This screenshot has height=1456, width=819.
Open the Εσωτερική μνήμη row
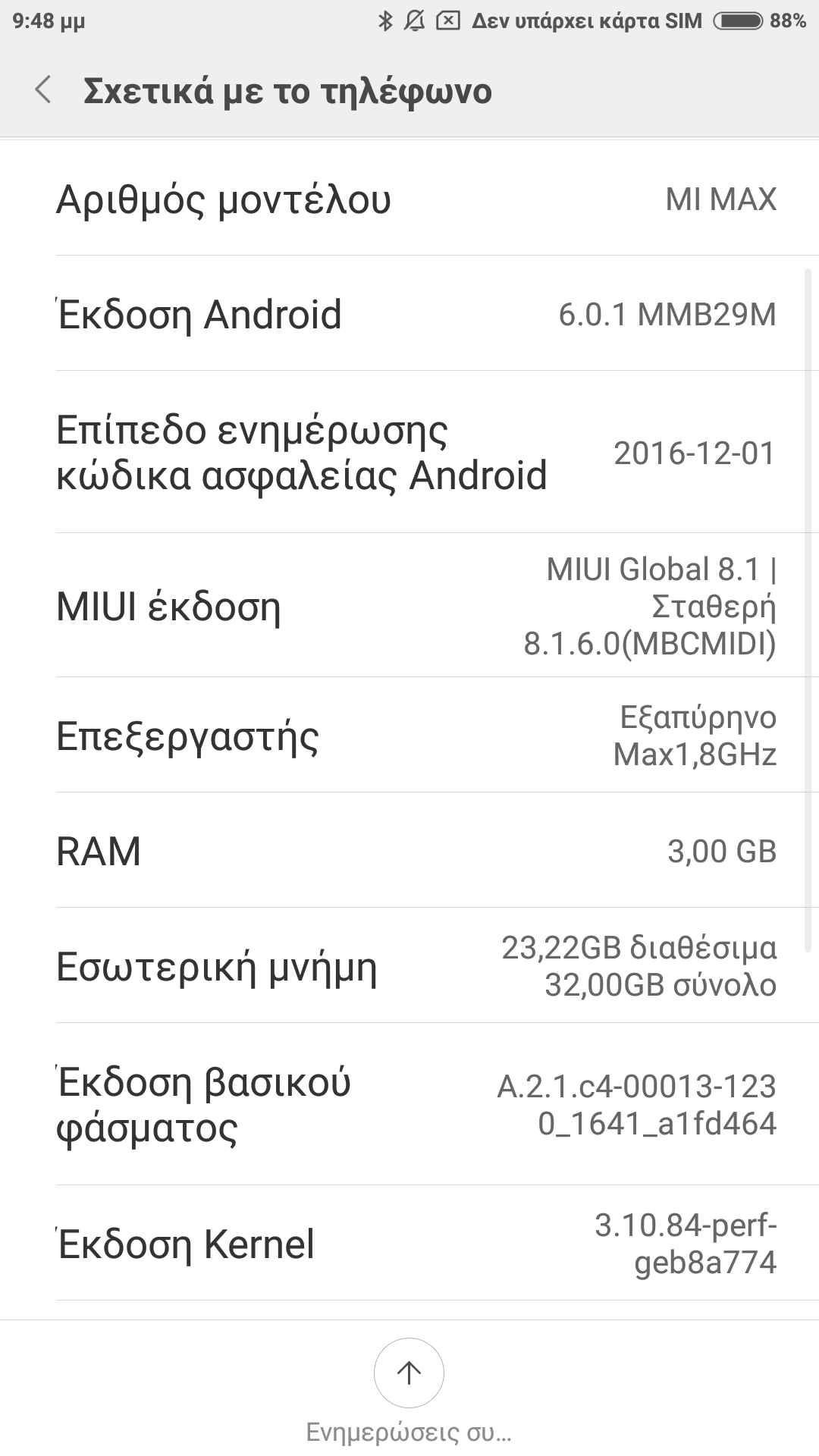tap(409, 966)
